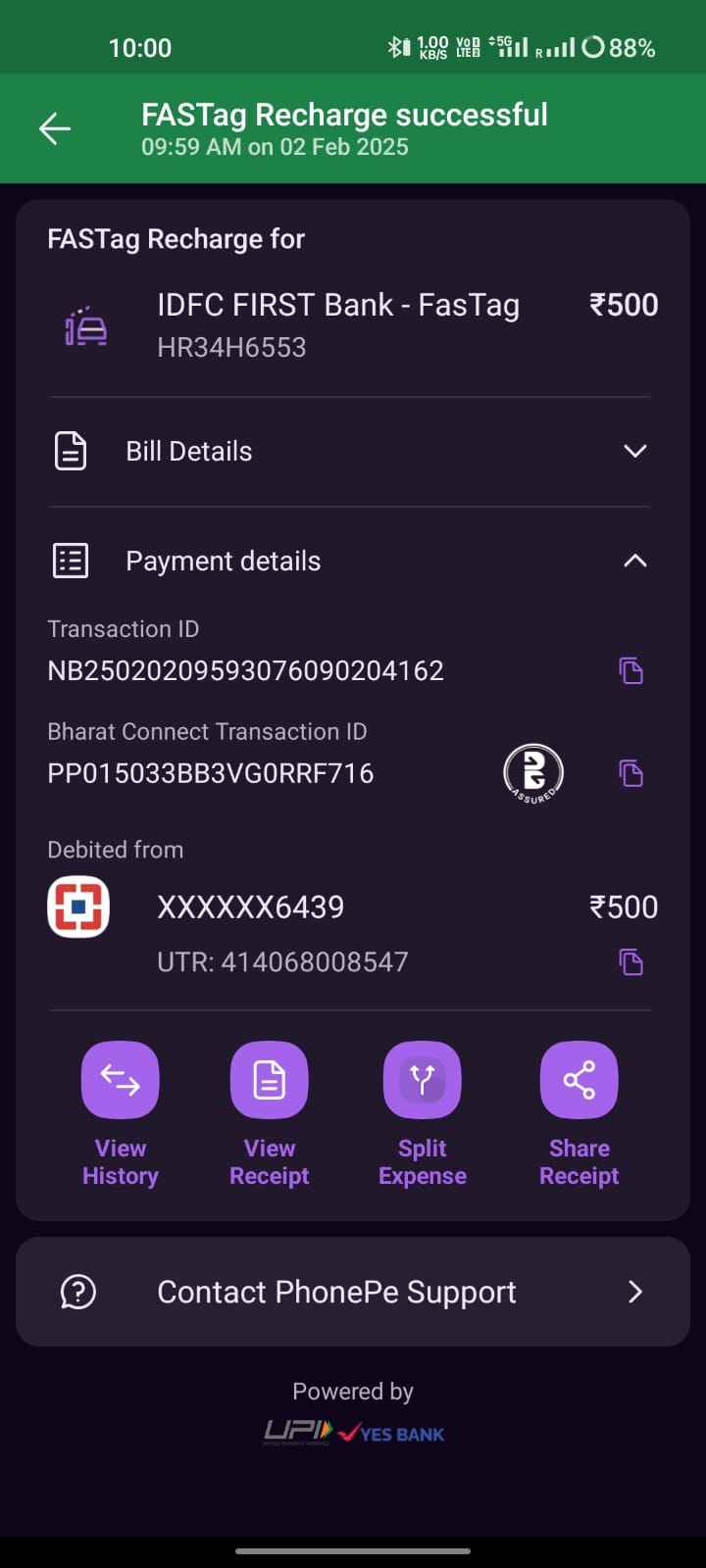Image resolution: width=706 pixels, height=1568 pixels.
Task: Go back using the top-left arrow
Action: [x=55, y=128]
